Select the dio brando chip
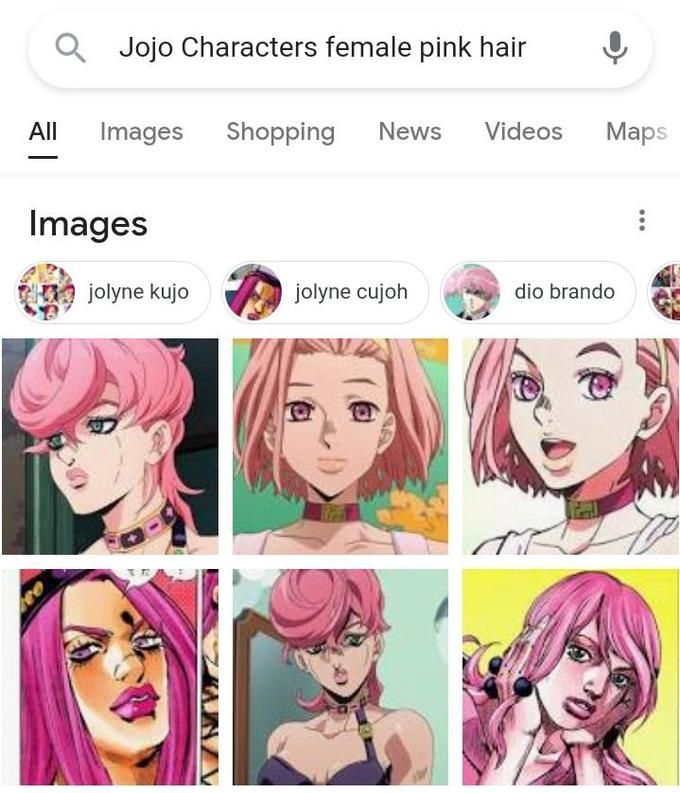Screen dimensions: 680x793 tap(539, 292)
